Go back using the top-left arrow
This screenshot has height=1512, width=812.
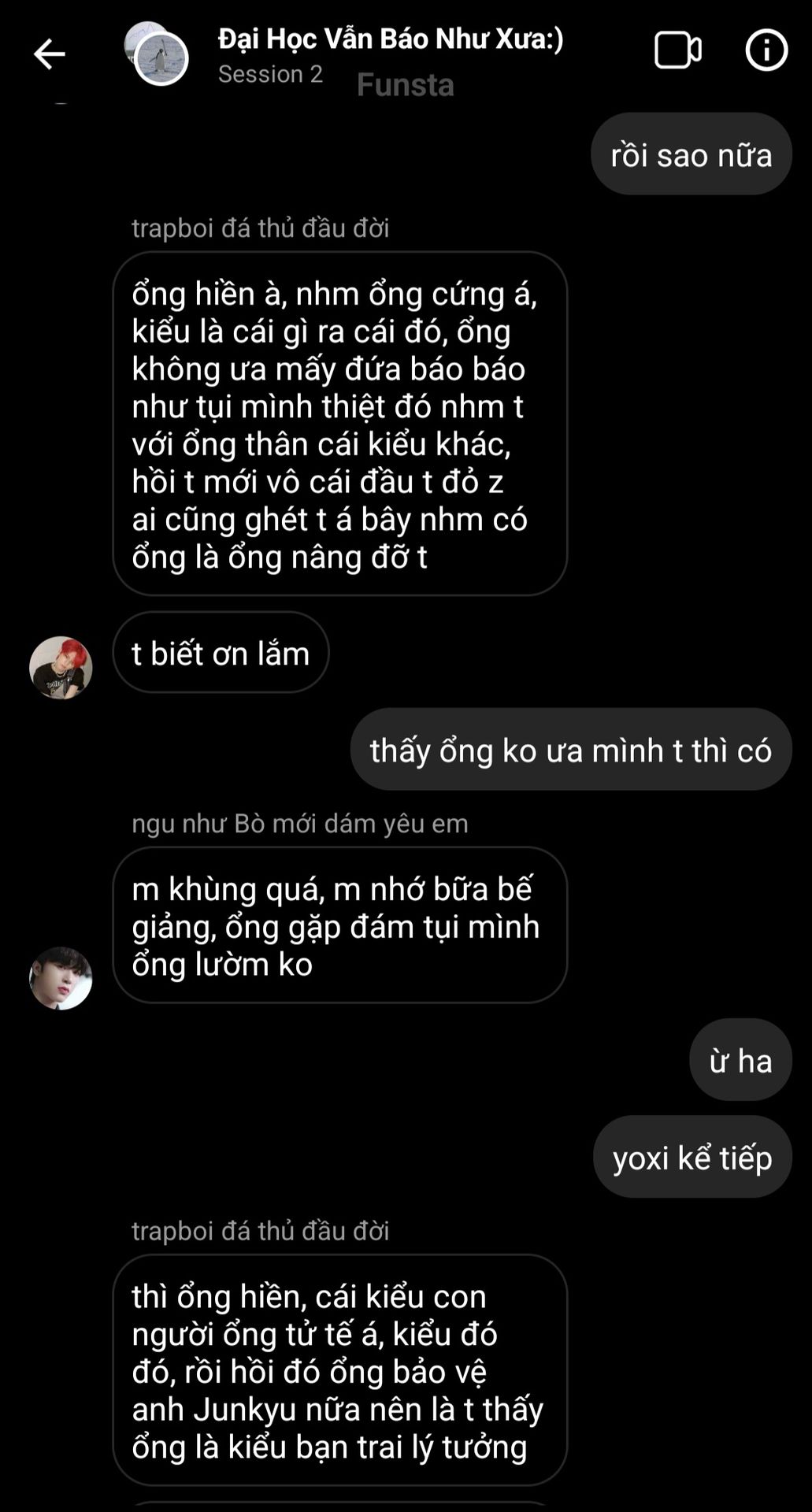49,54
